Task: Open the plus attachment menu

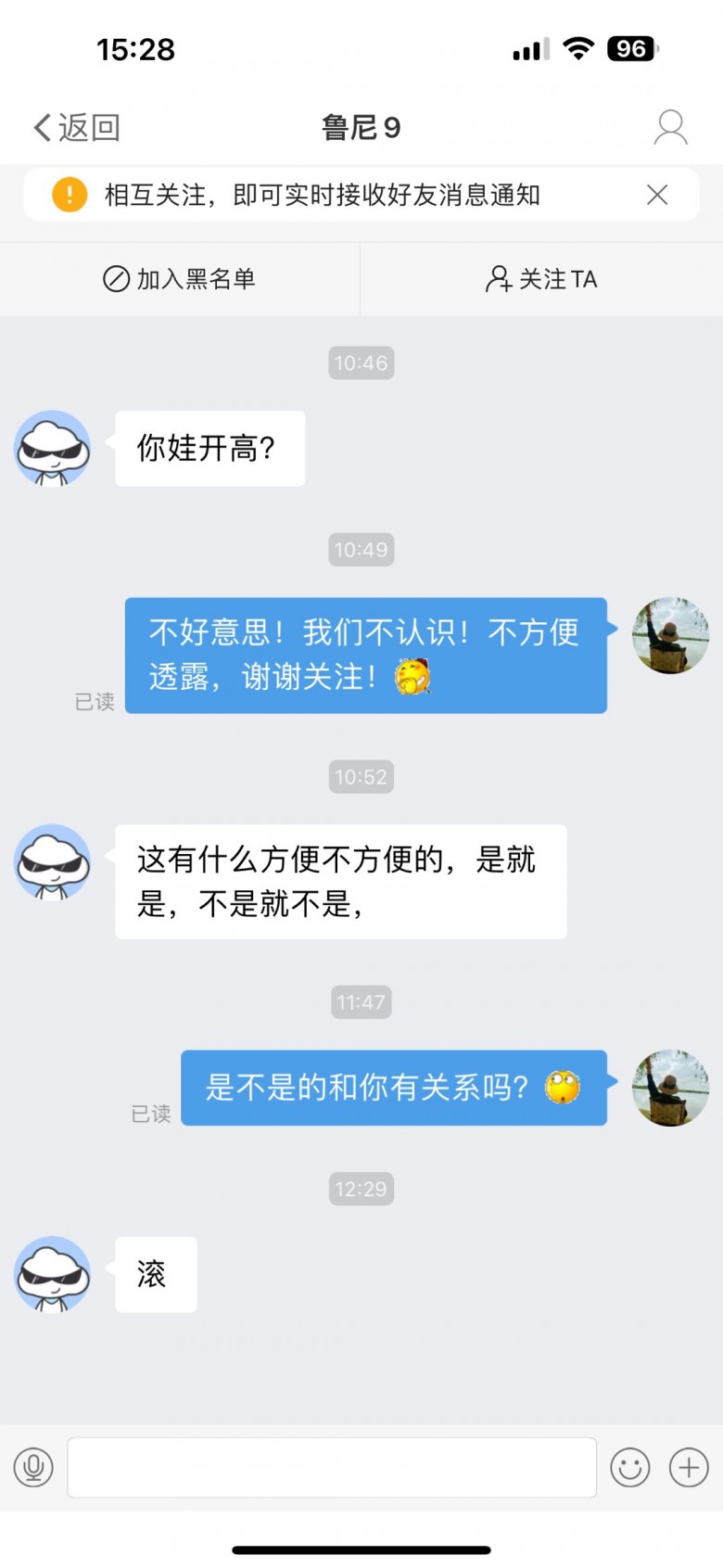Action: [x=689, y=1468]
